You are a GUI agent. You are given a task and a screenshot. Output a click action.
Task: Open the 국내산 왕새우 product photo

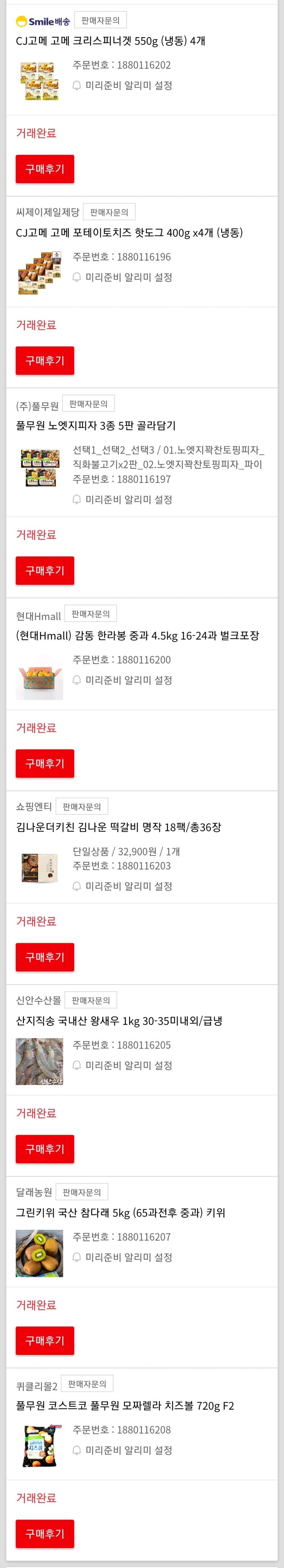[x=39, y=1062]
